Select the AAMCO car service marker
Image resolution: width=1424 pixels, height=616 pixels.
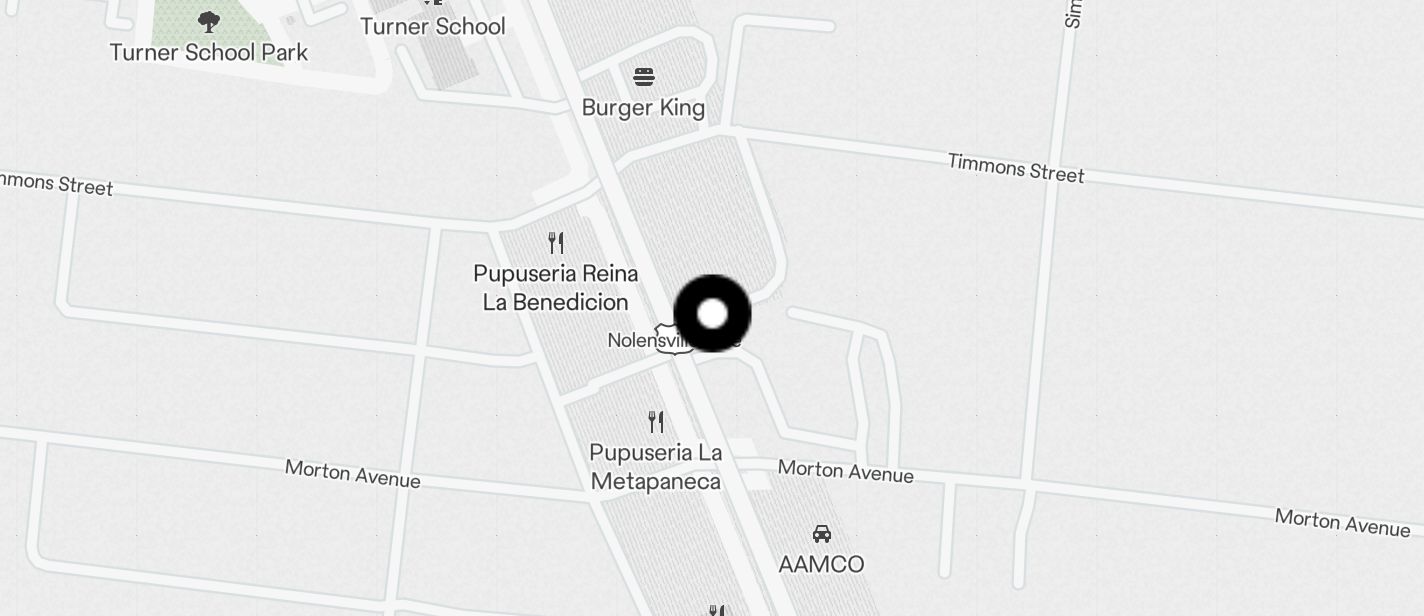tap(821, 535)
